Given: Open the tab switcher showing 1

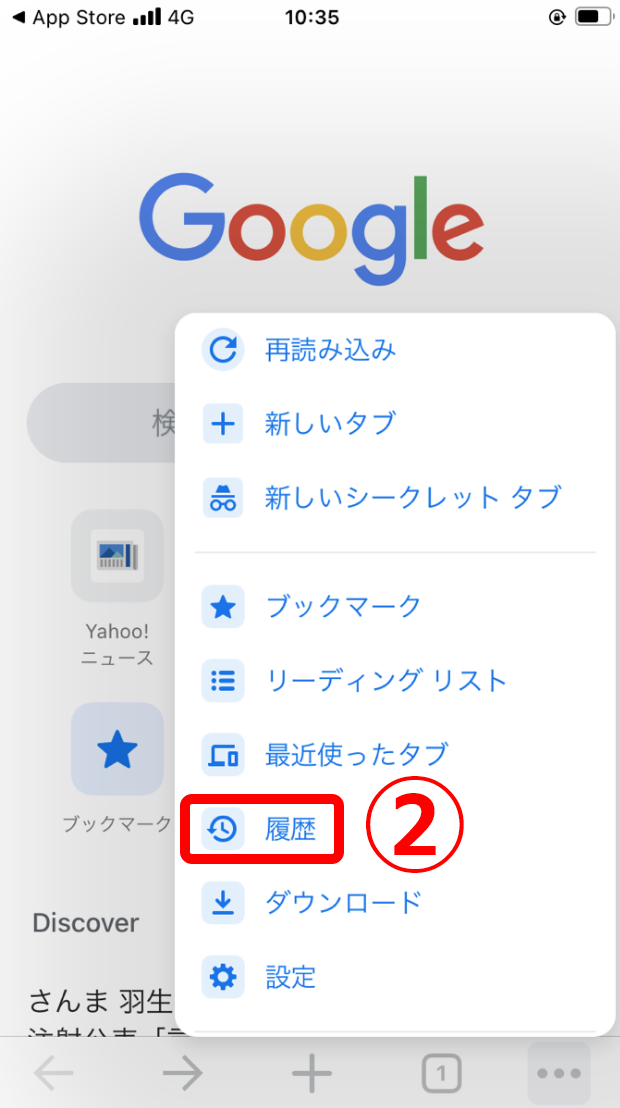Looking at the screenshot, I should [x=441, y=1074].
